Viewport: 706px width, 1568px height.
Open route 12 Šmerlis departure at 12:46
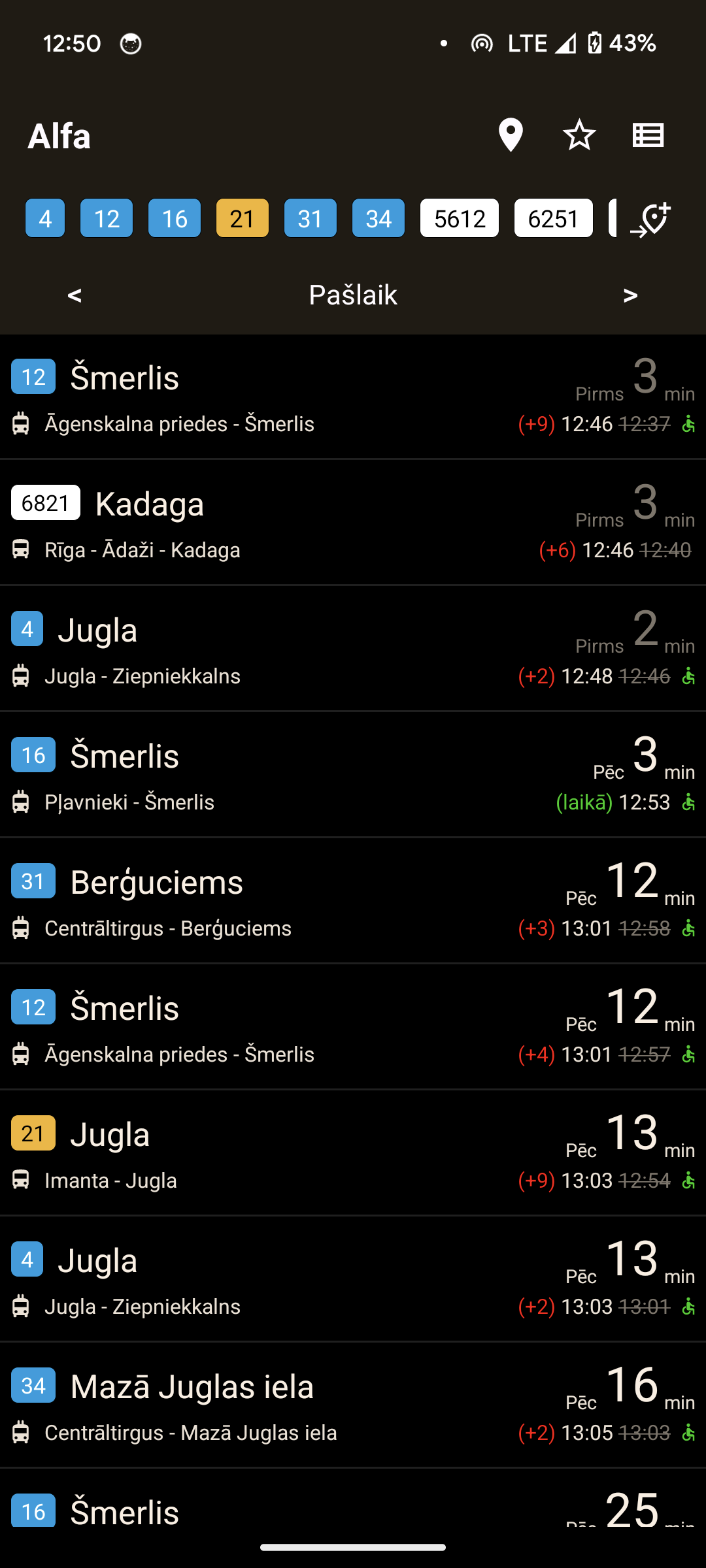pyautogui.click(x=353, y=397)
